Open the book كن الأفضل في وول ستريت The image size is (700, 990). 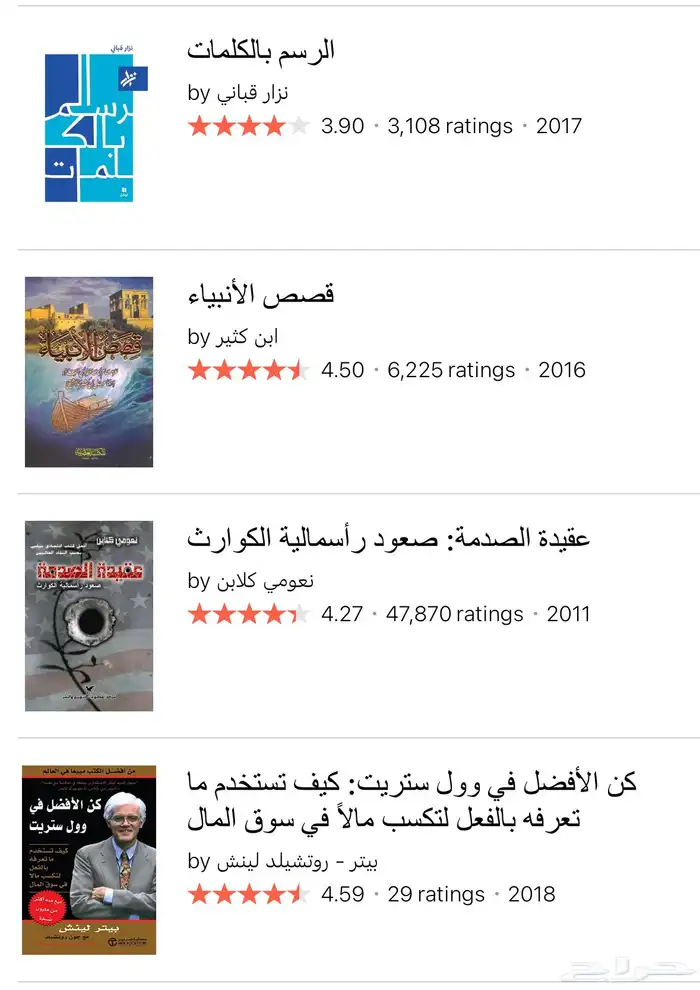[x=412, y=800]
